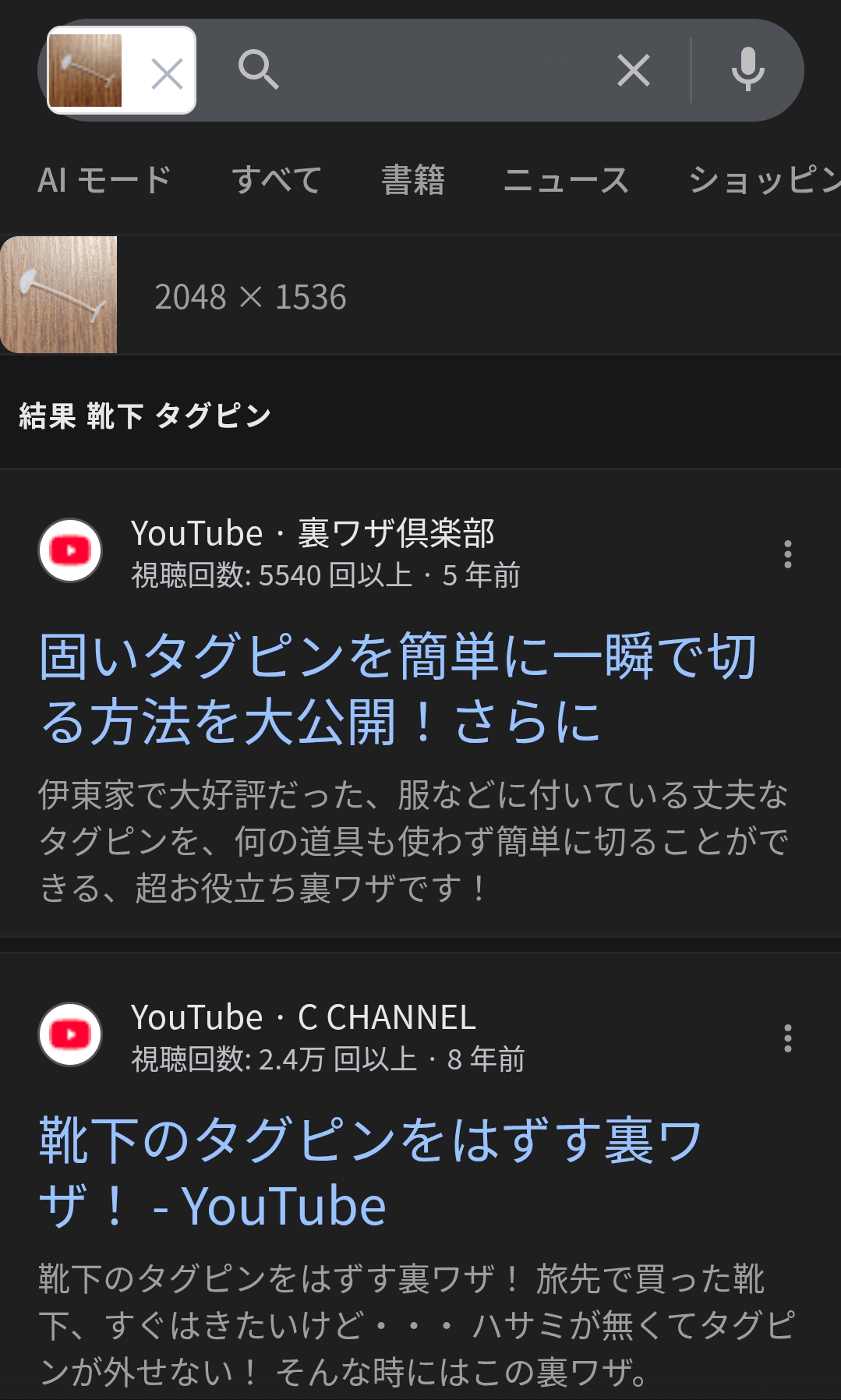Open the ニュース tab
841x1400 pixels.
(566, 180)
